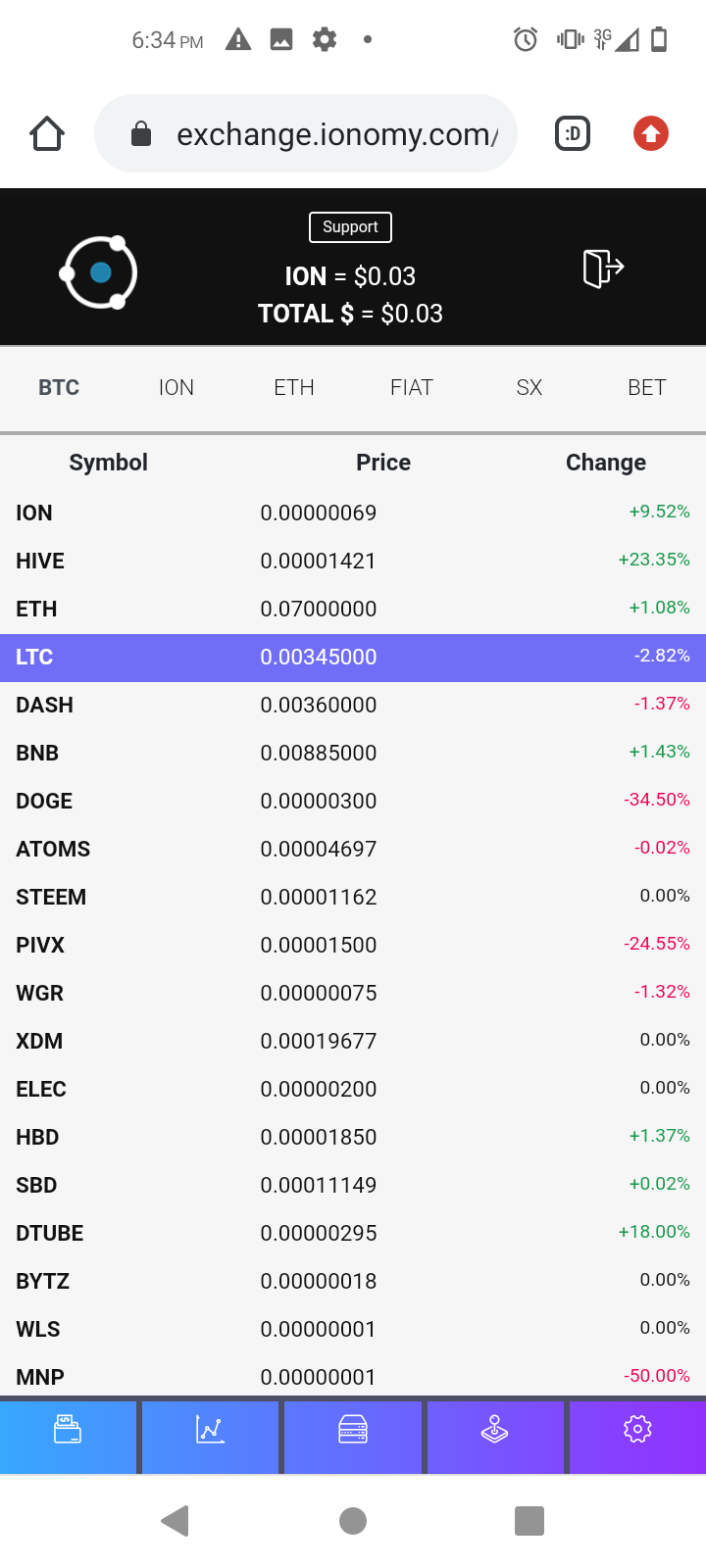
Task: Open the HIVE trading pair row
Action: (353, 561)
